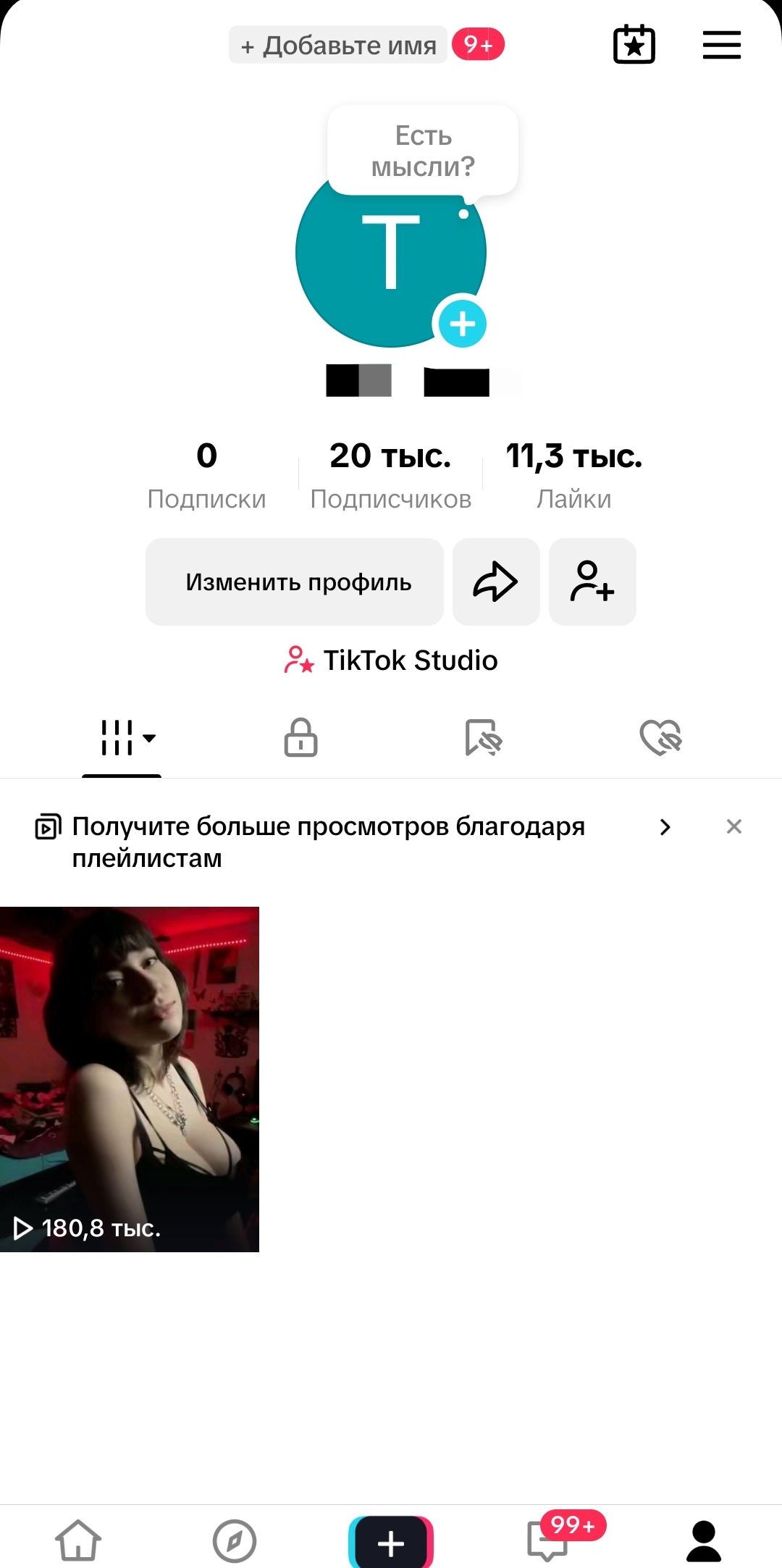The width and height of the screenshot is (782, 1568).
Task: Open the add friends icon
Action: [592, 582]
